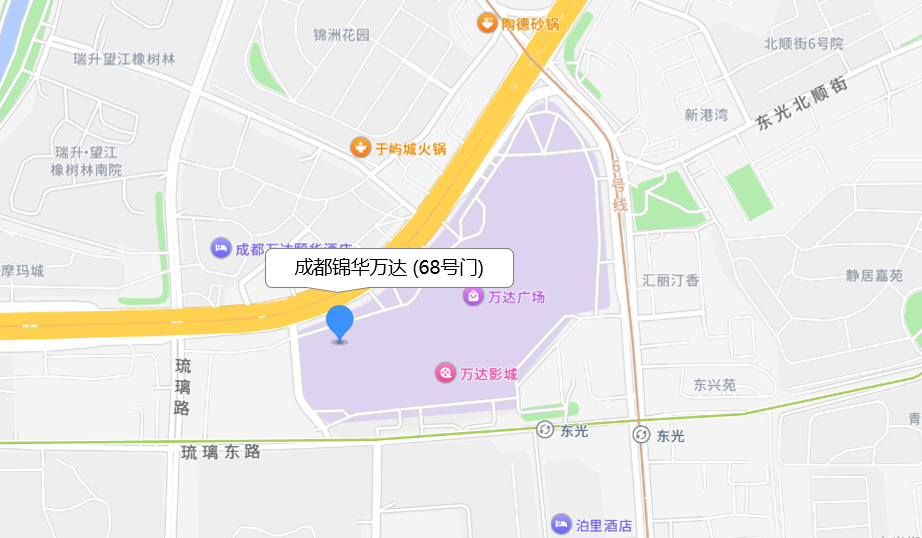Select the 万达影城 cinema marker
The image size is (922, 538).
pos(444,373)
